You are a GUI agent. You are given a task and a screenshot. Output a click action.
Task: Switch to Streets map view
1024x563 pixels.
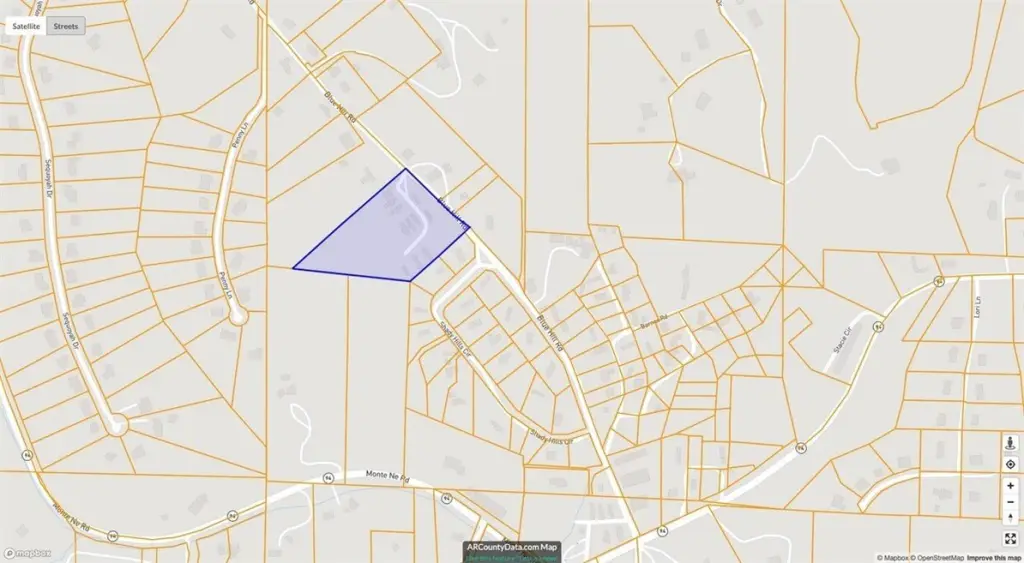[x=66, y=25]
